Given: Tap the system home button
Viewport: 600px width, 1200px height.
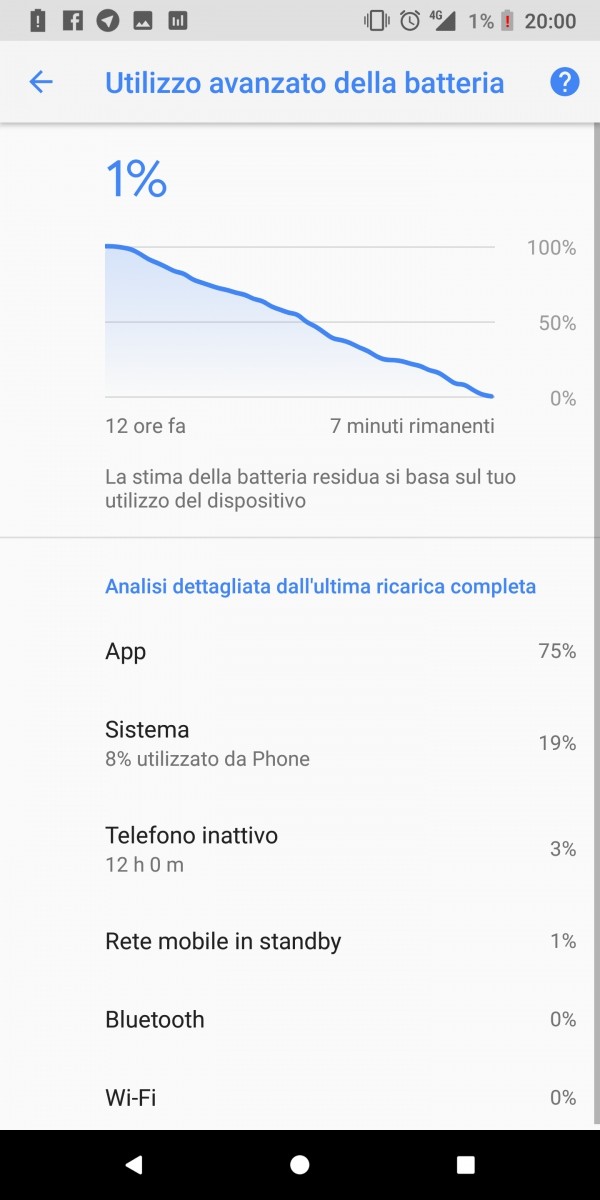Looking at the screenshot, I should tap(300, 1164).
